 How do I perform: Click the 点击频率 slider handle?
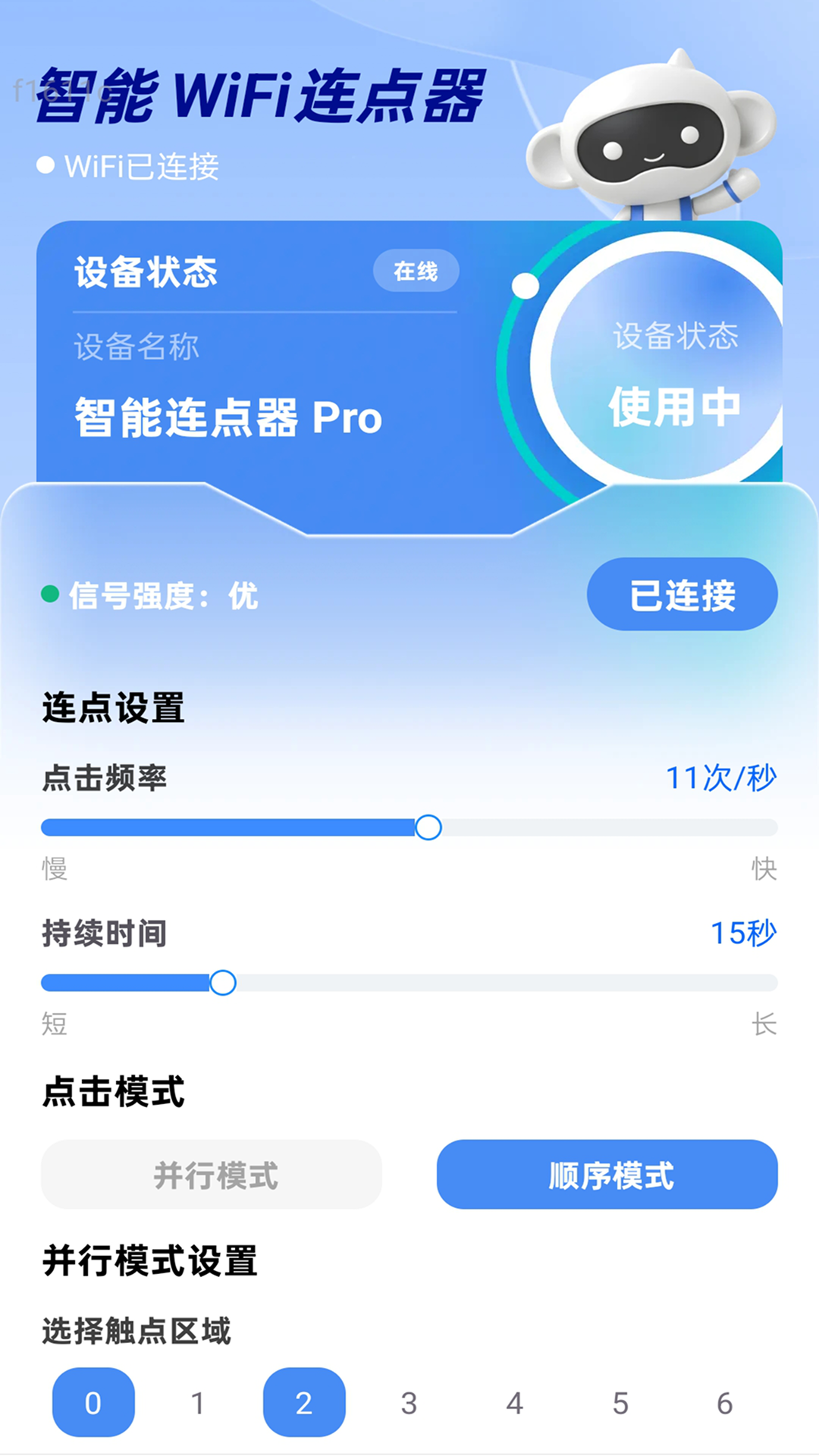tap(430, 829)
